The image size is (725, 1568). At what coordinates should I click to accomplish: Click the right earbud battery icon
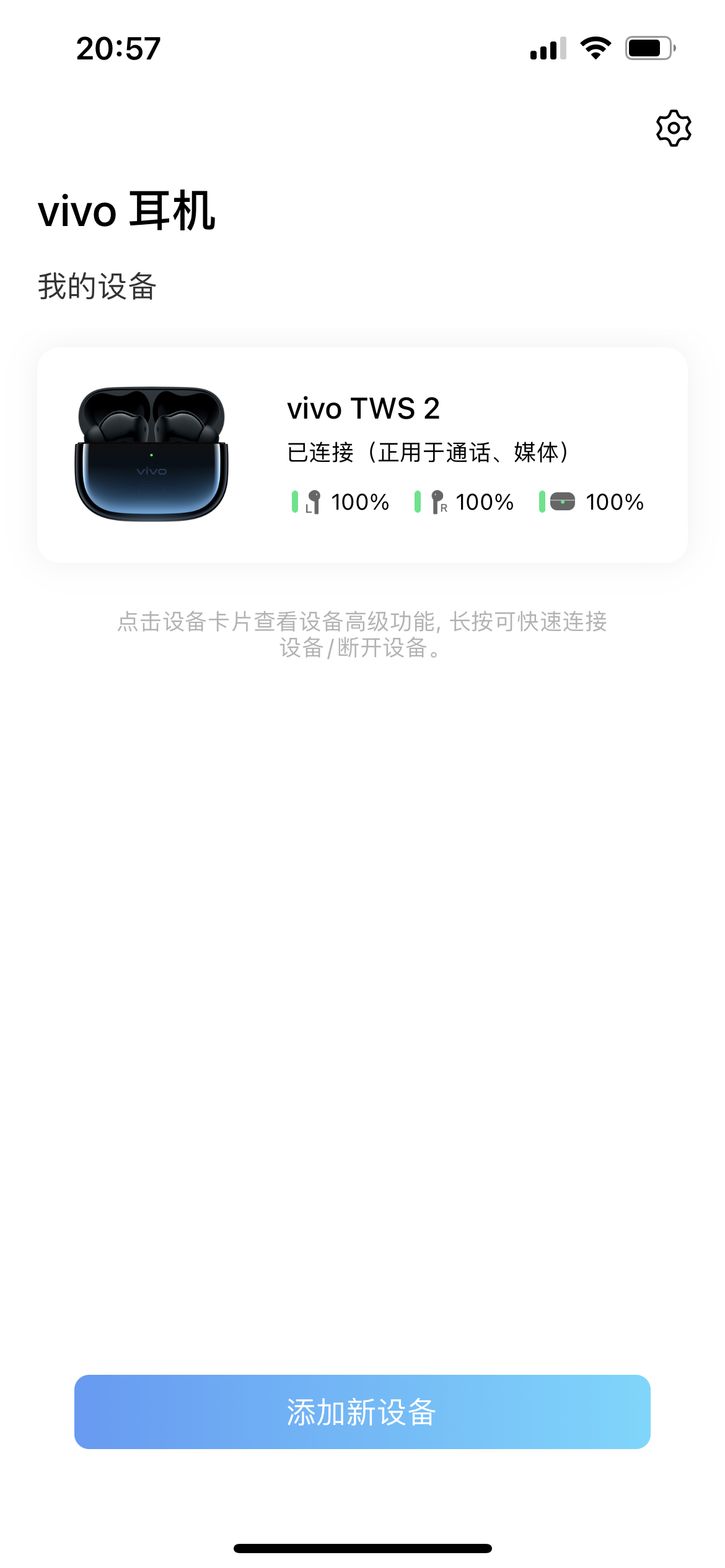coord(436,502)
